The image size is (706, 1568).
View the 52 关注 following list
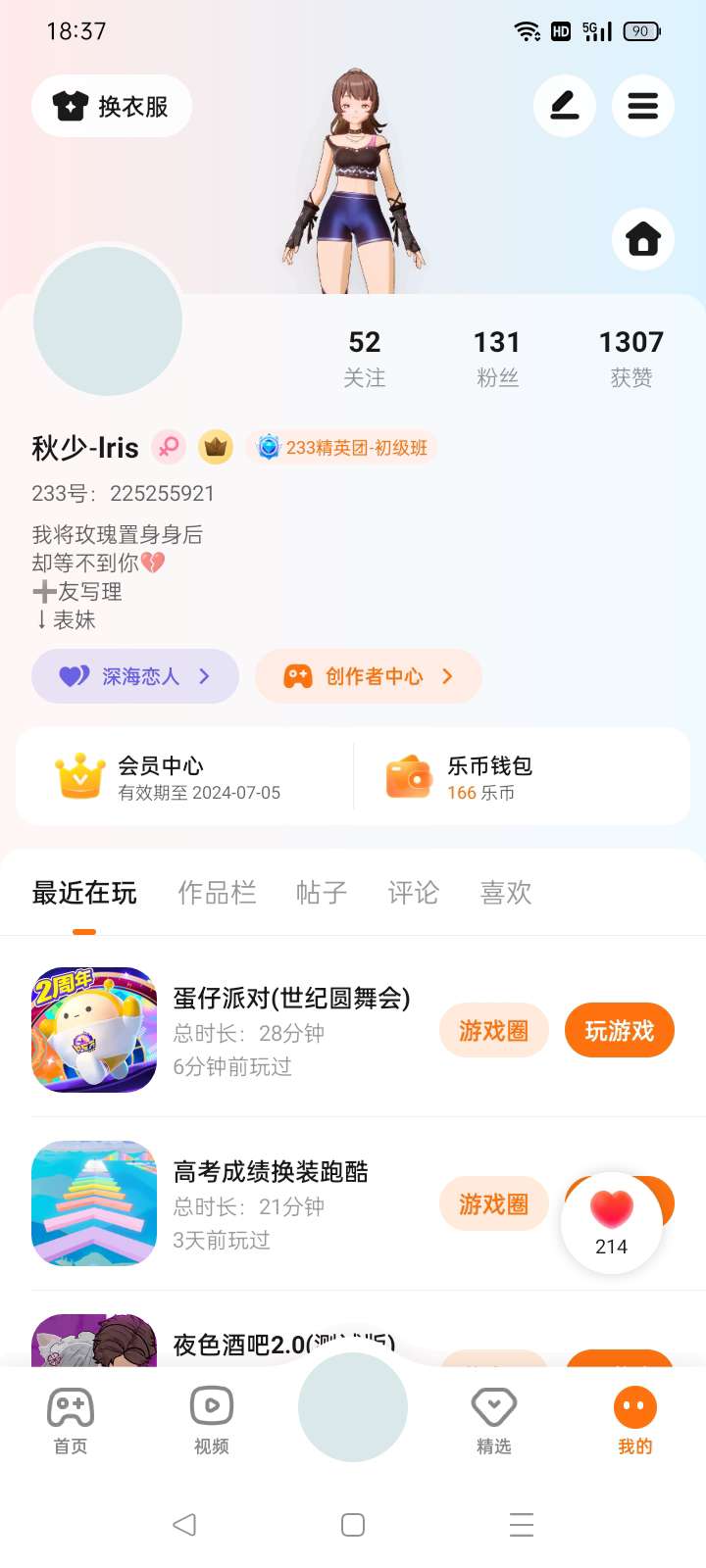pos(365,359)
